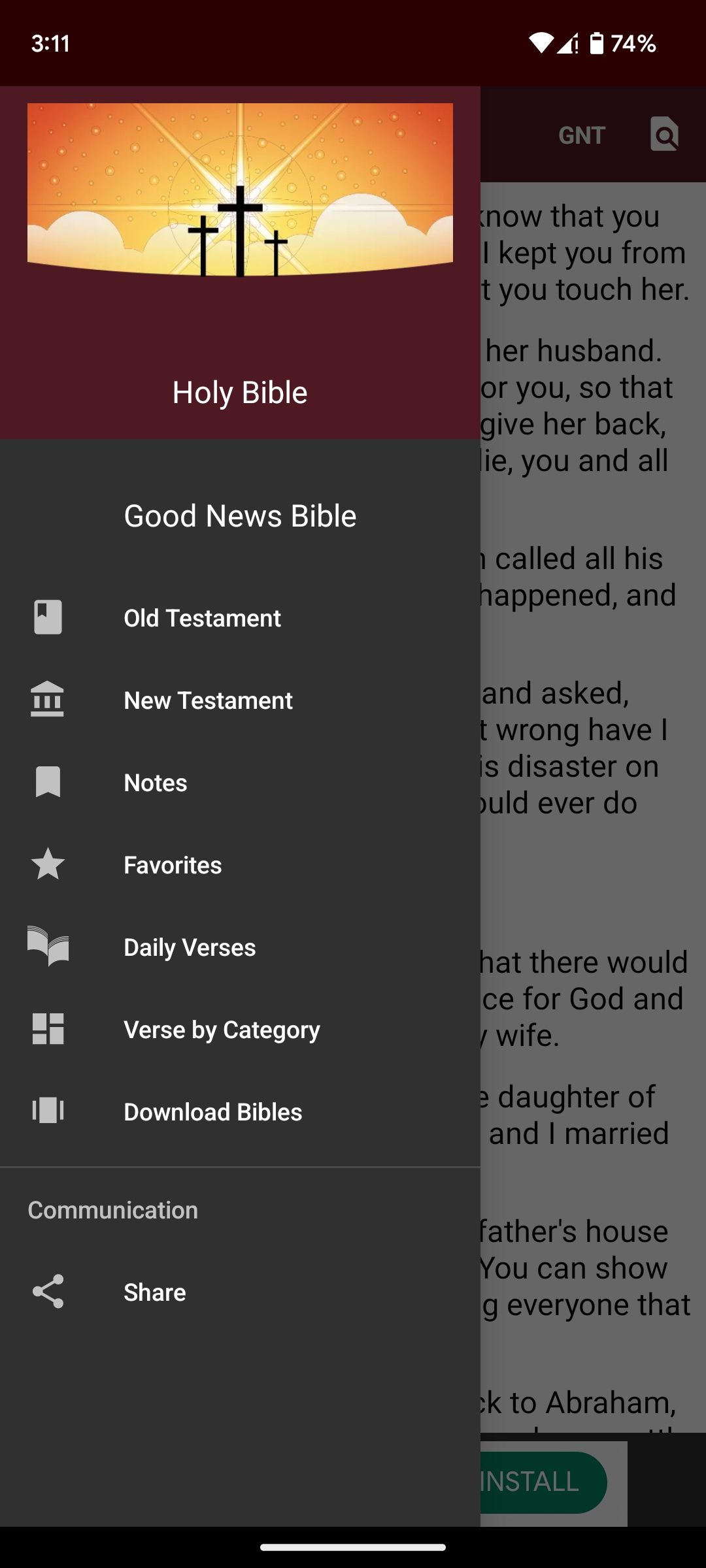The image size is (706, 1568).
Task: Share the app from the drawer
Action: click(154, 1292)
